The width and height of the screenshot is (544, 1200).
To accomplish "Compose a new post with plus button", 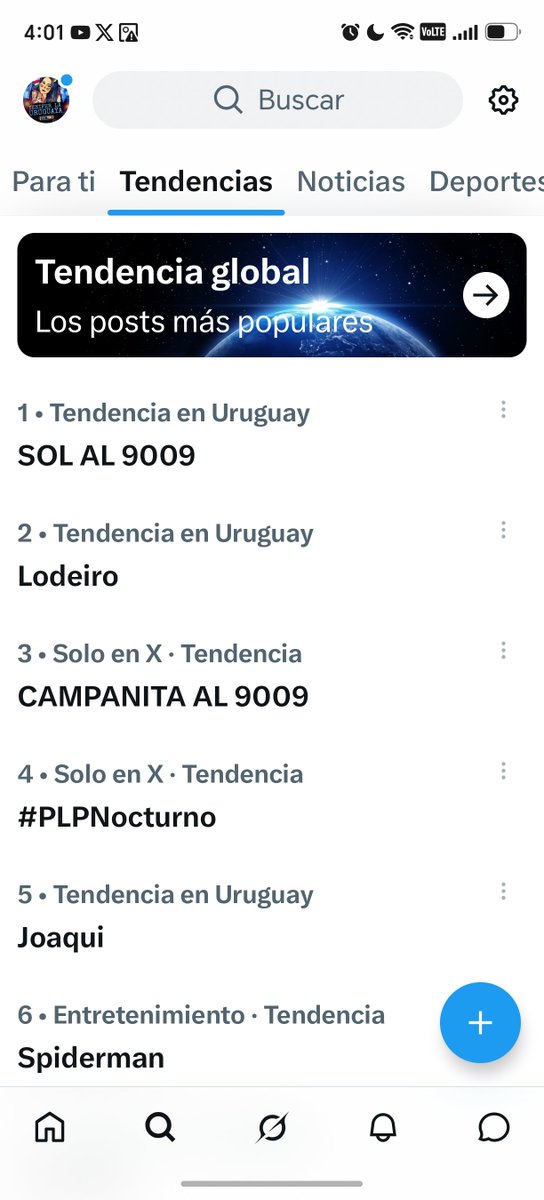I will coord(480,1022).
